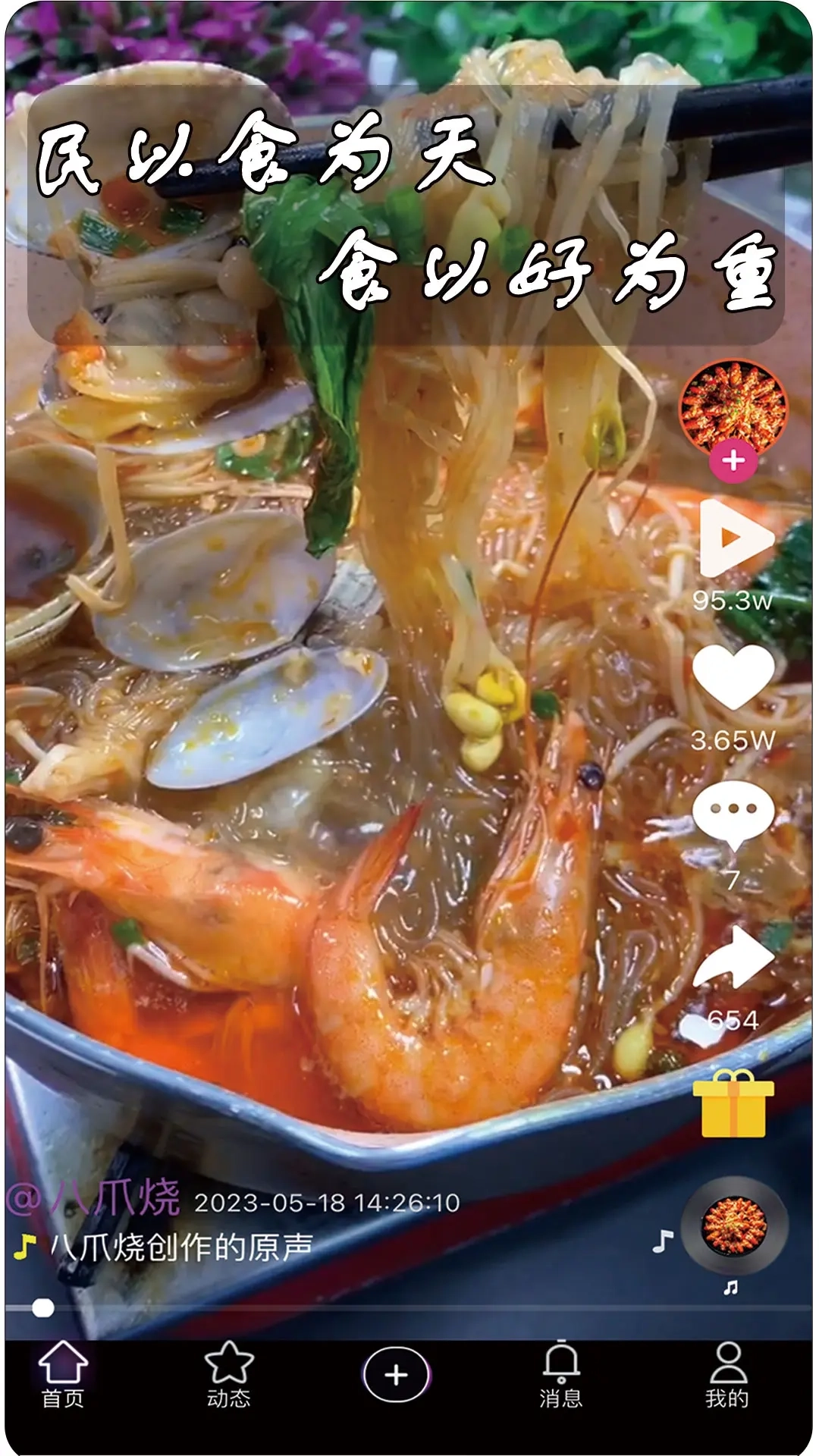
Task: Follow the creator via the pink plus
Action: pyautogui.click(x=731, y=460)
